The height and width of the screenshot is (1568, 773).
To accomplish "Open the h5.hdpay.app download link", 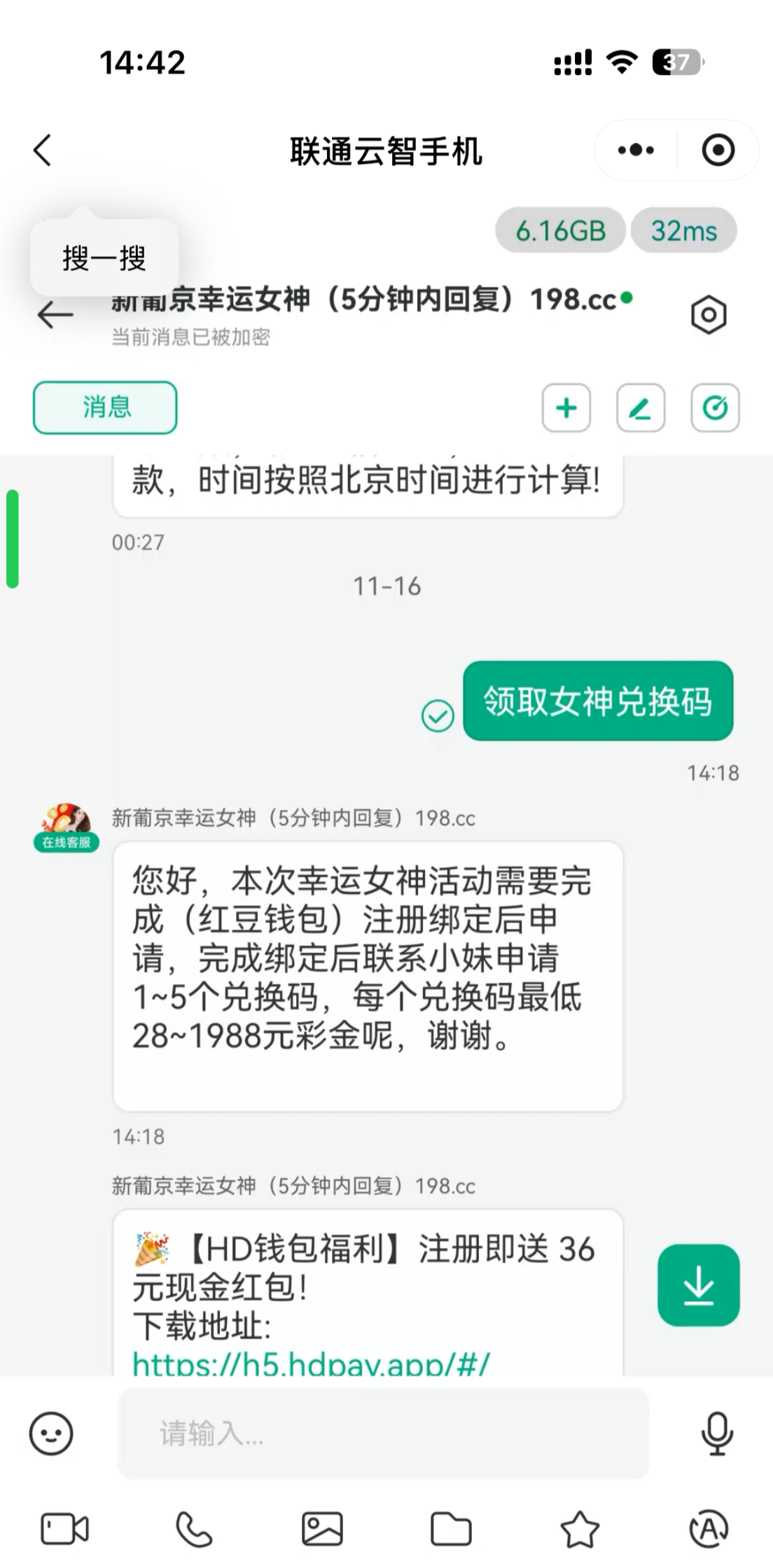I will point(312,1363).
